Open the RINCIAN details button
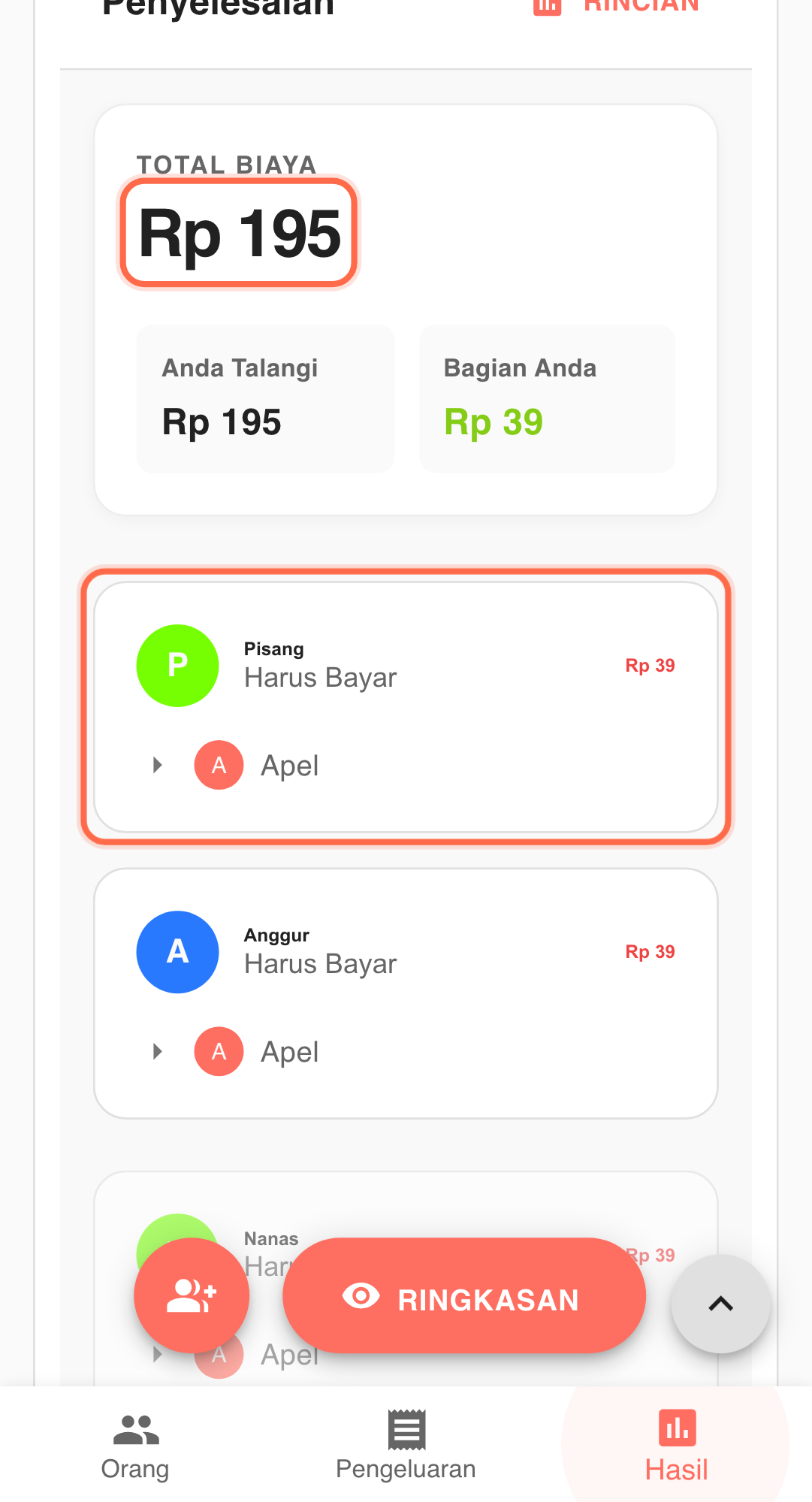Viewport: 812px width, 1502px height. [x=617, y=6]
